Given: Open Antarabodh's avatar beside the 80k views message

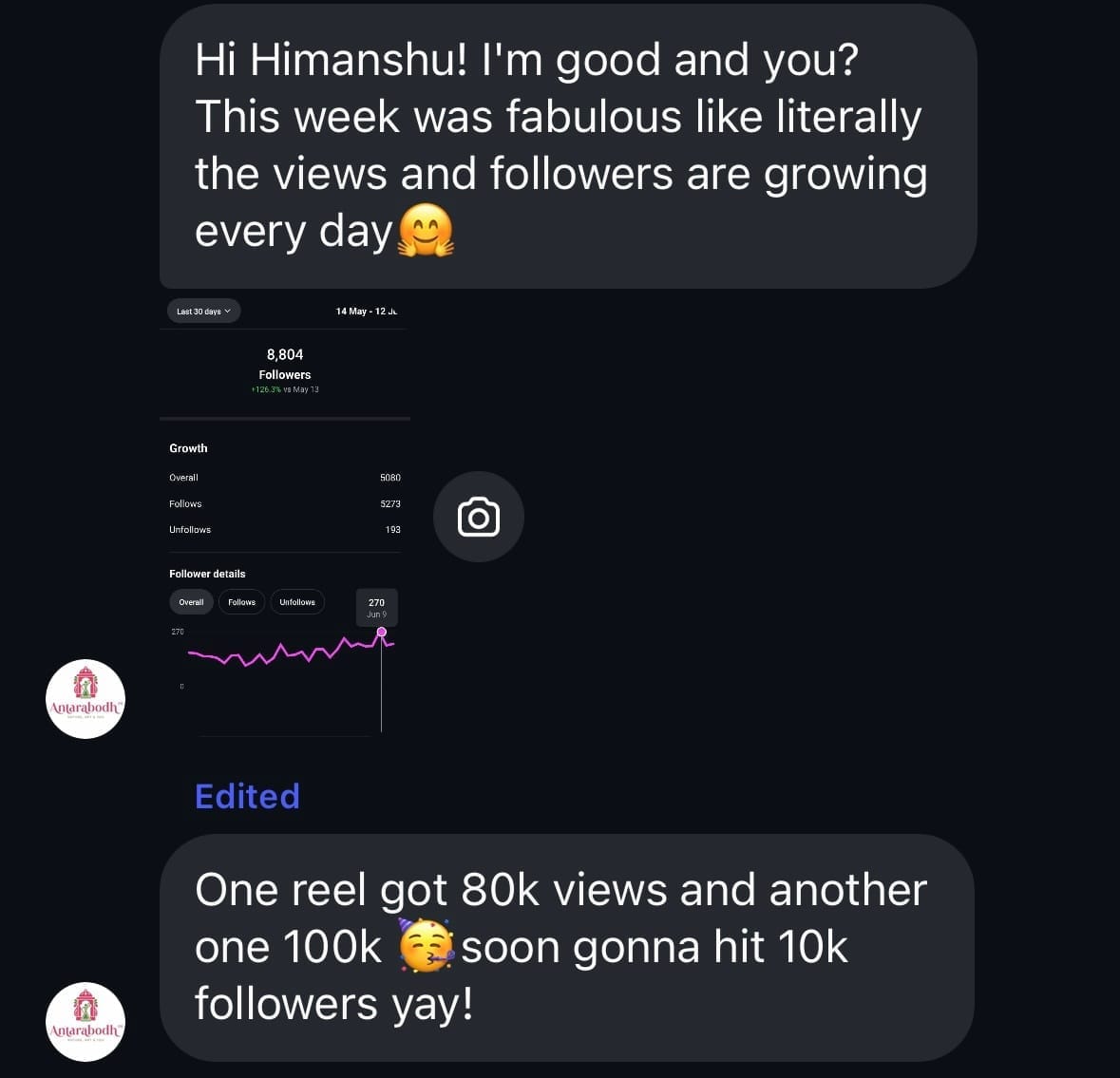Looking at the screenshot, I should pos(85,1022).
